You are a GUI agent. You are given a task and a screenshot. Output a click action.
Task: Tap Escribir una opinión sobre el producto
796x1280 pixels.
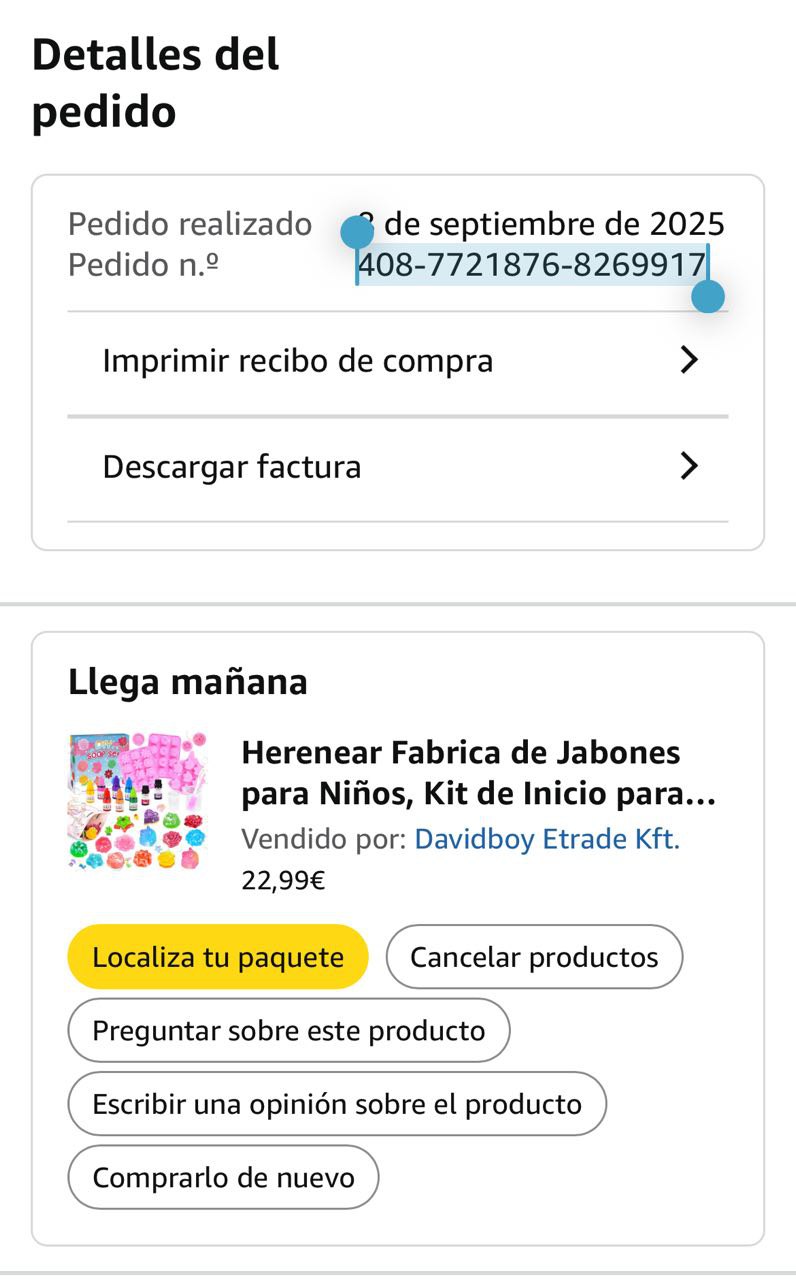pos(337,1104)
